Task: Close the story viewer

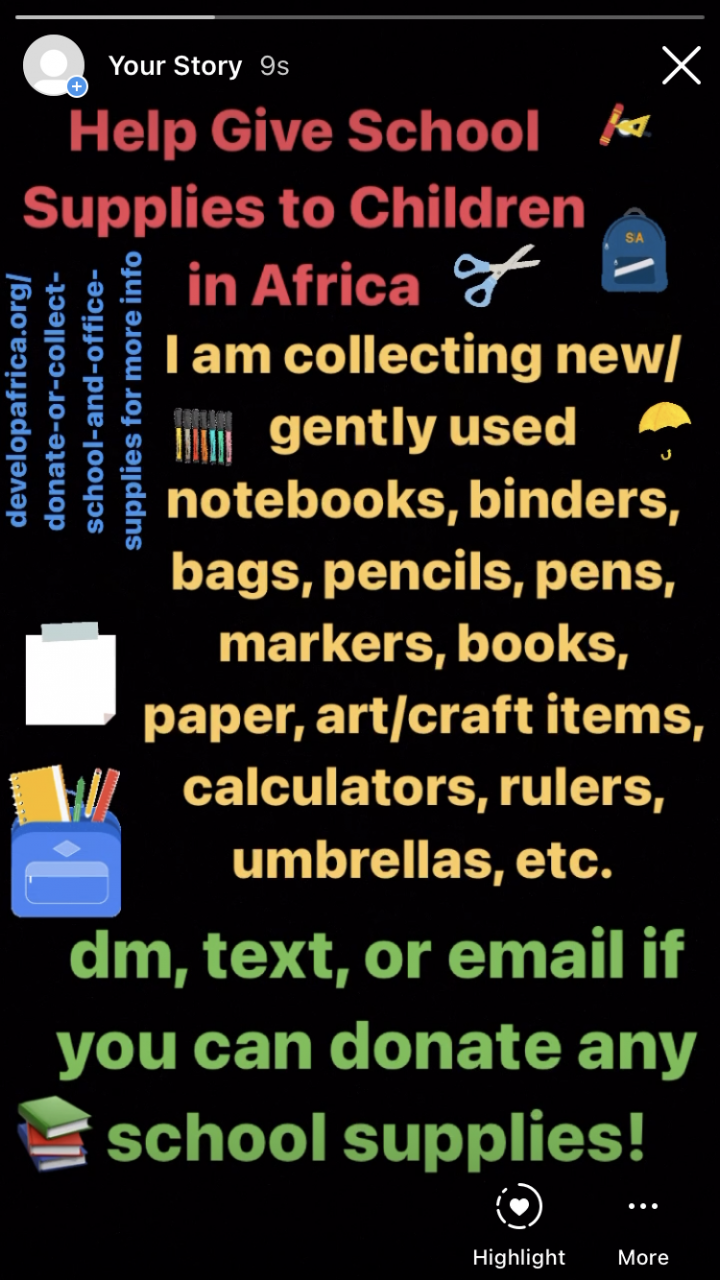Action: (x=681, y=66)
